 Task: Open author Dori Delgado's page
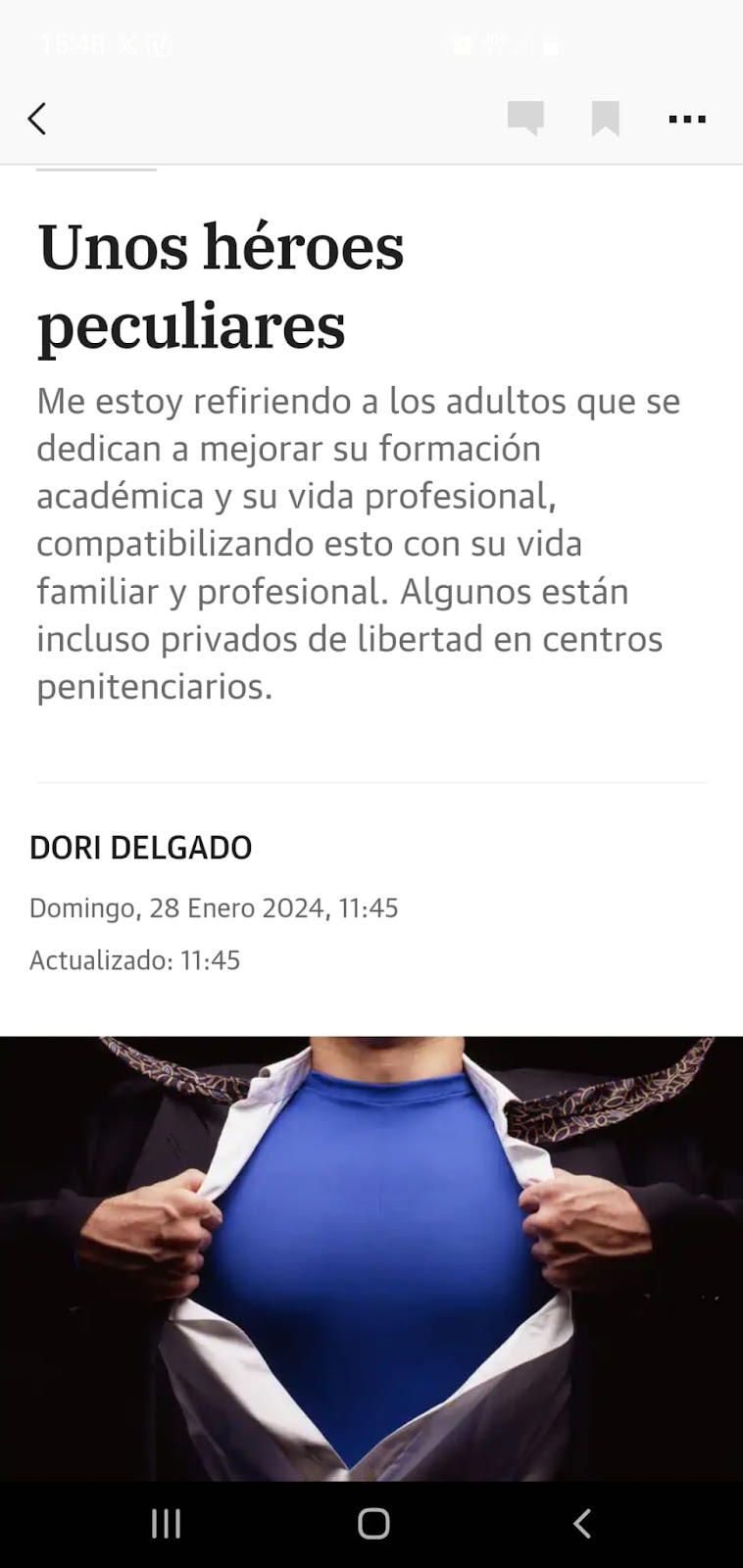pyautogui.click(x=141, y=848)
